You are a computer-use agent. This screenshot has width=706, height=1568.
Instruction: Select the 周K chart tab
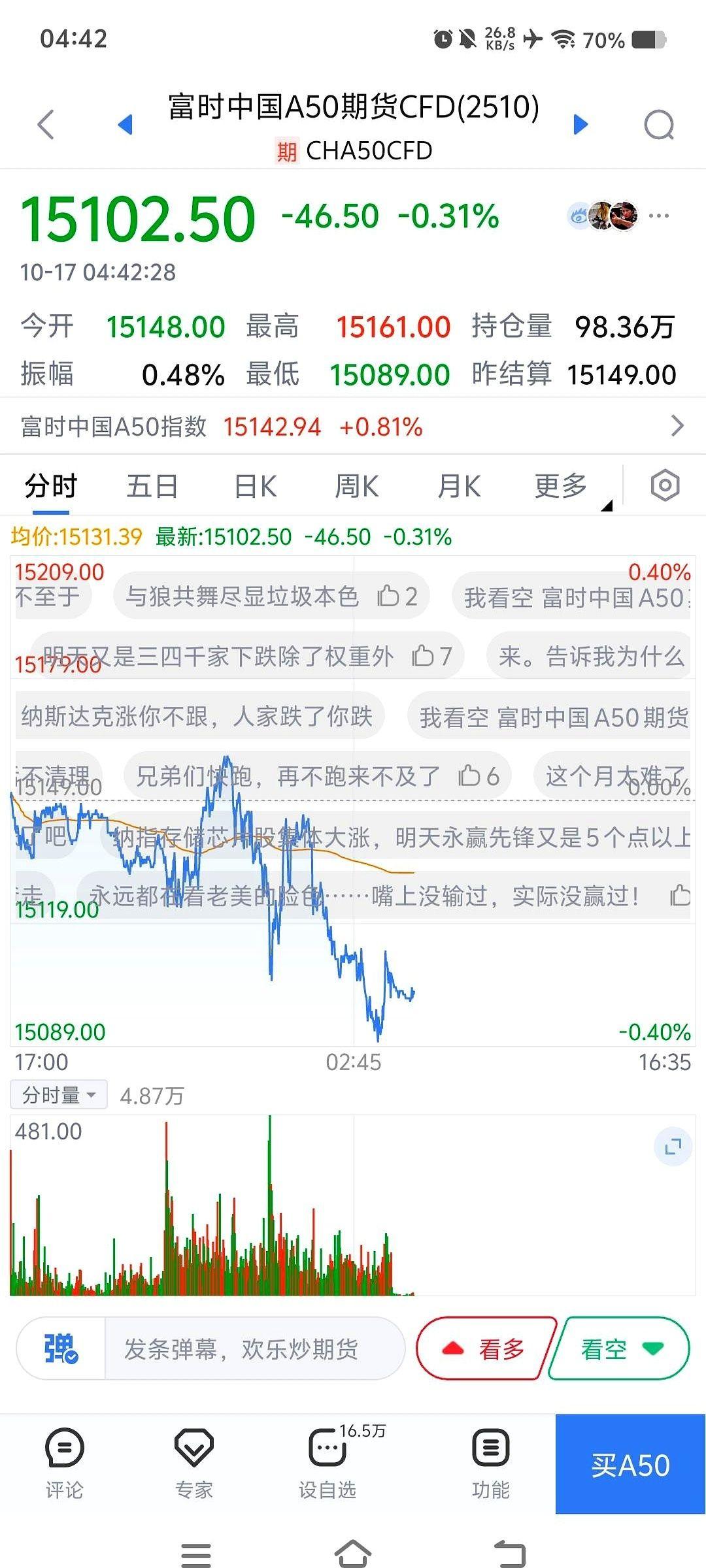[356, 486]
